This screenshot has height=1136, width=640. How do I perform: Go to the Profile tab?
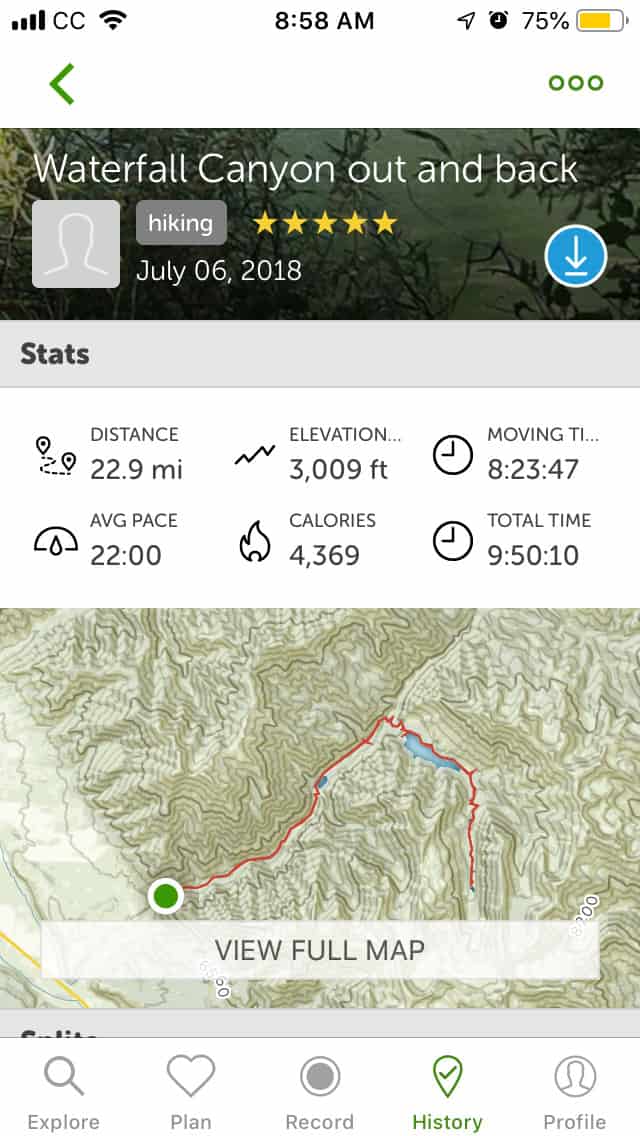click(575, 1094)
